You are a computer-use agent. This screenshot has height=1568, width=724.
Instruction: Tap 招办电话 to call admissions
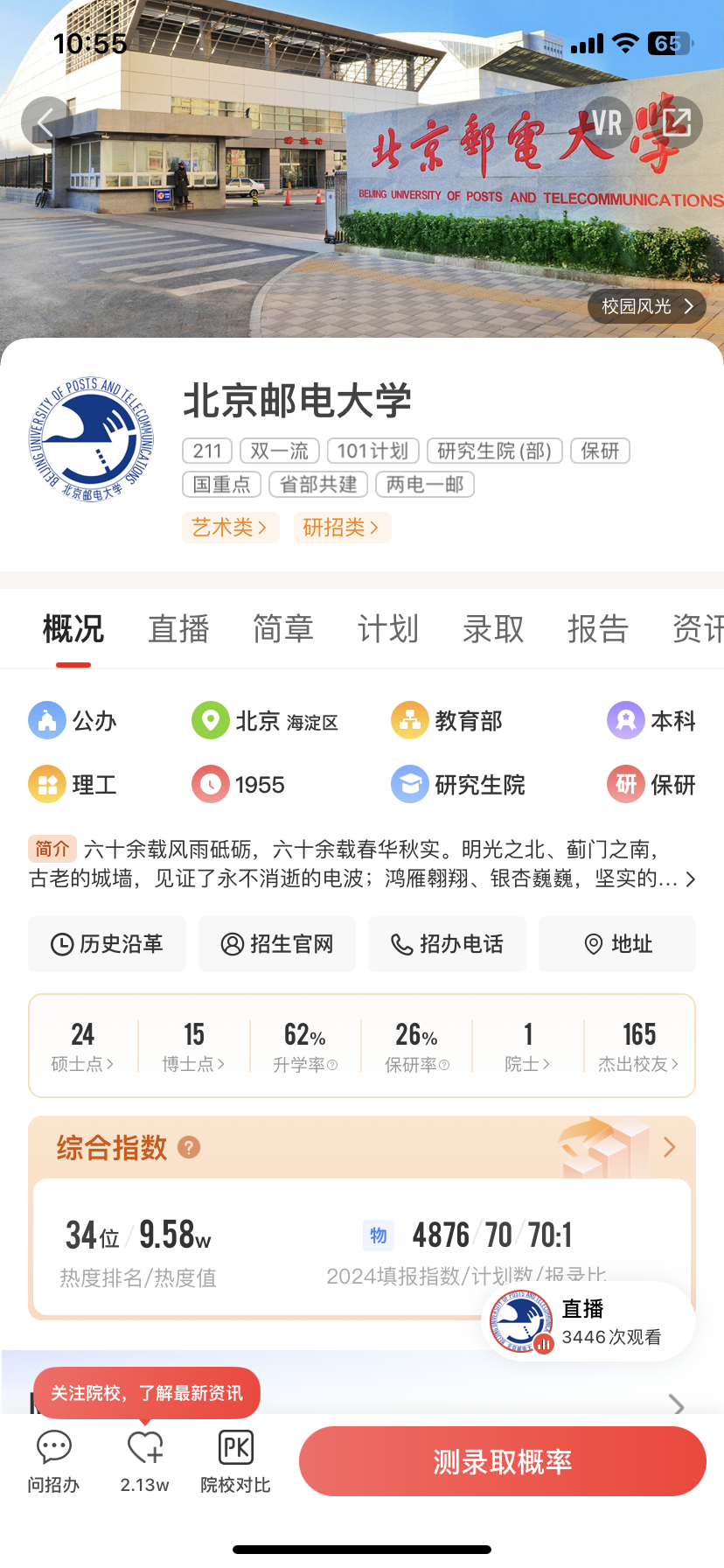[447, 944]
